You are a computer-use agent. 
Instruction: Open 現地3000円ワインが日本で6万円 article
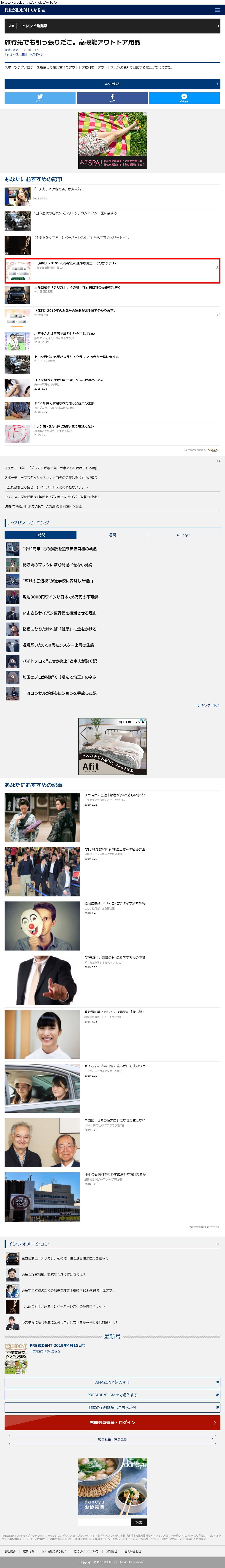(60, 597)
